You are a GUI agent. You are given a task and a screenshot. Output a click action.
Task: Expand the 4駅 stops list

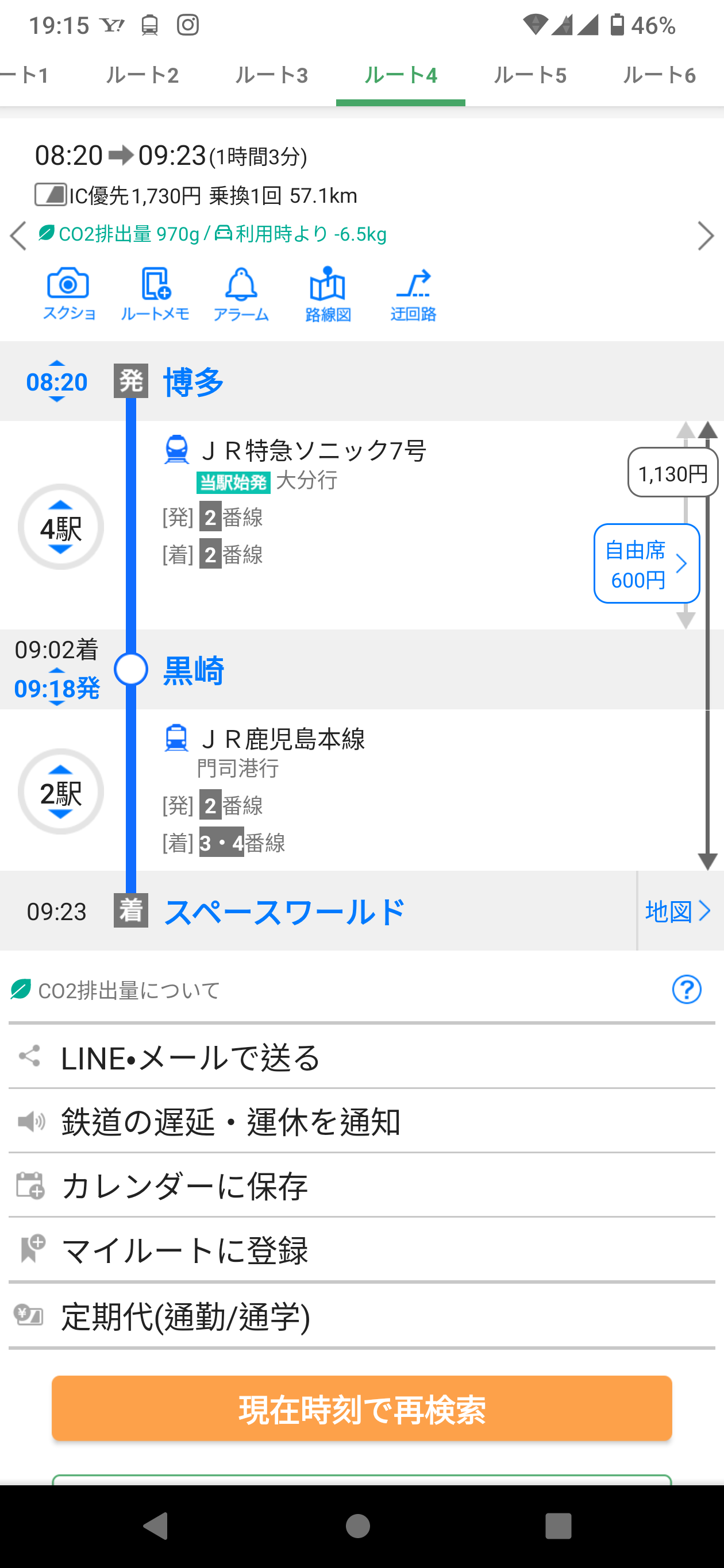click(60, 527)
